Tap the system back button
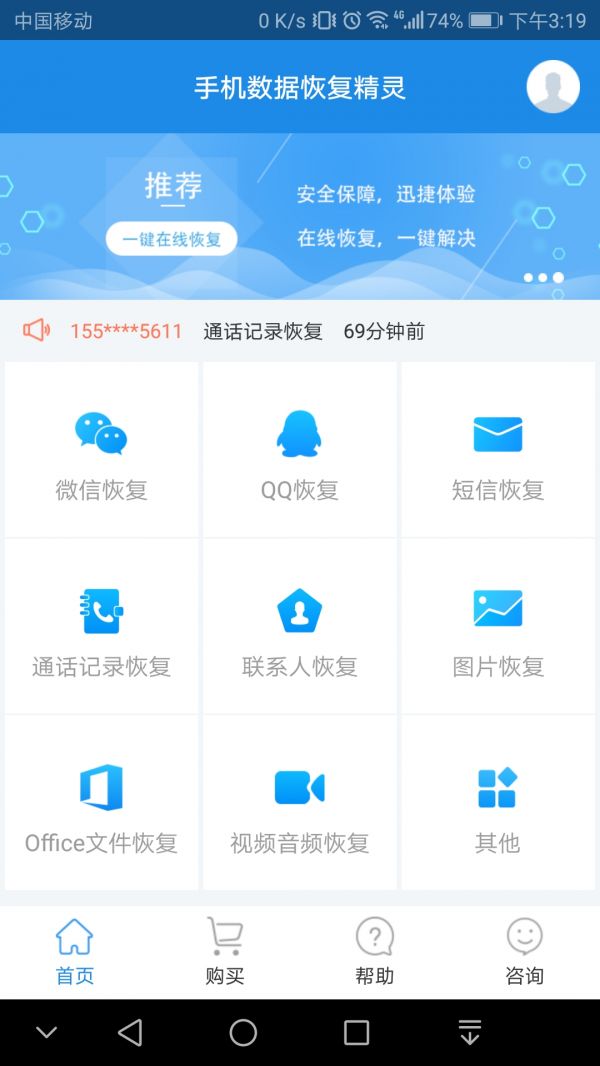This screenshot has height=1066, width=600. [130, 1033]
